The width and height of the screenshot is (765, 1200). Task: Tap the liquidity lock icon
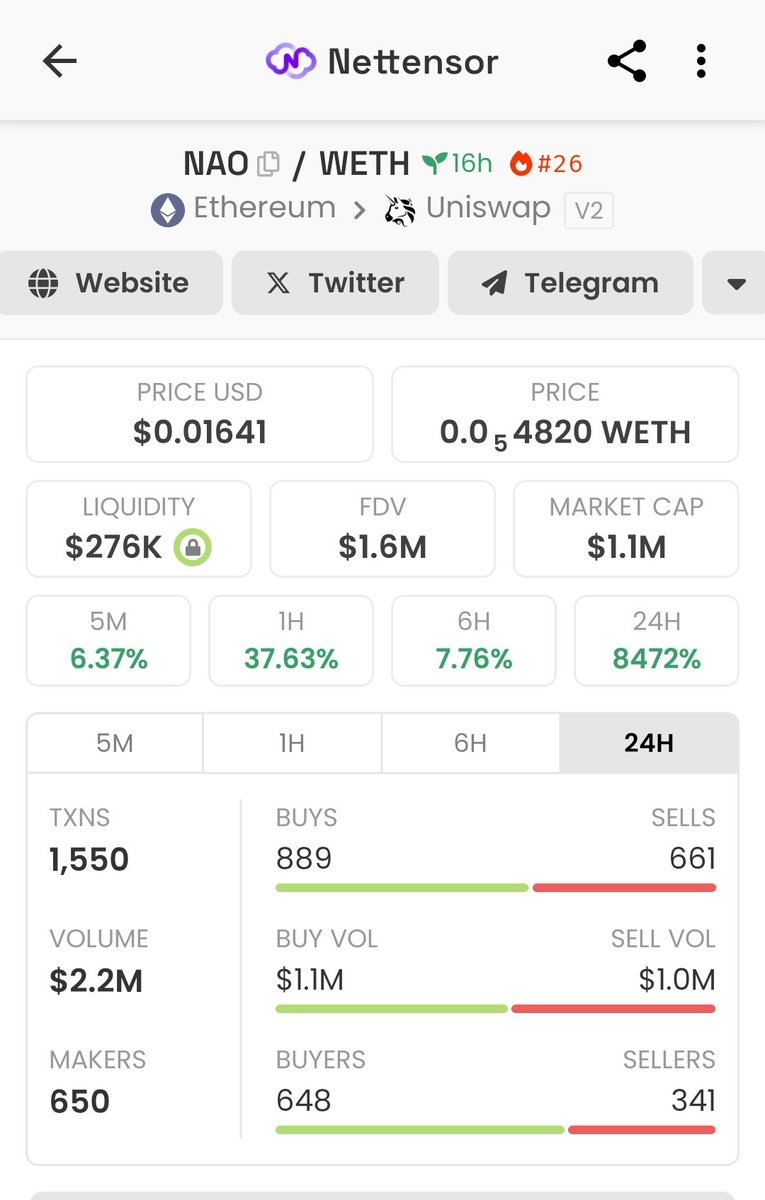(193, 547)
